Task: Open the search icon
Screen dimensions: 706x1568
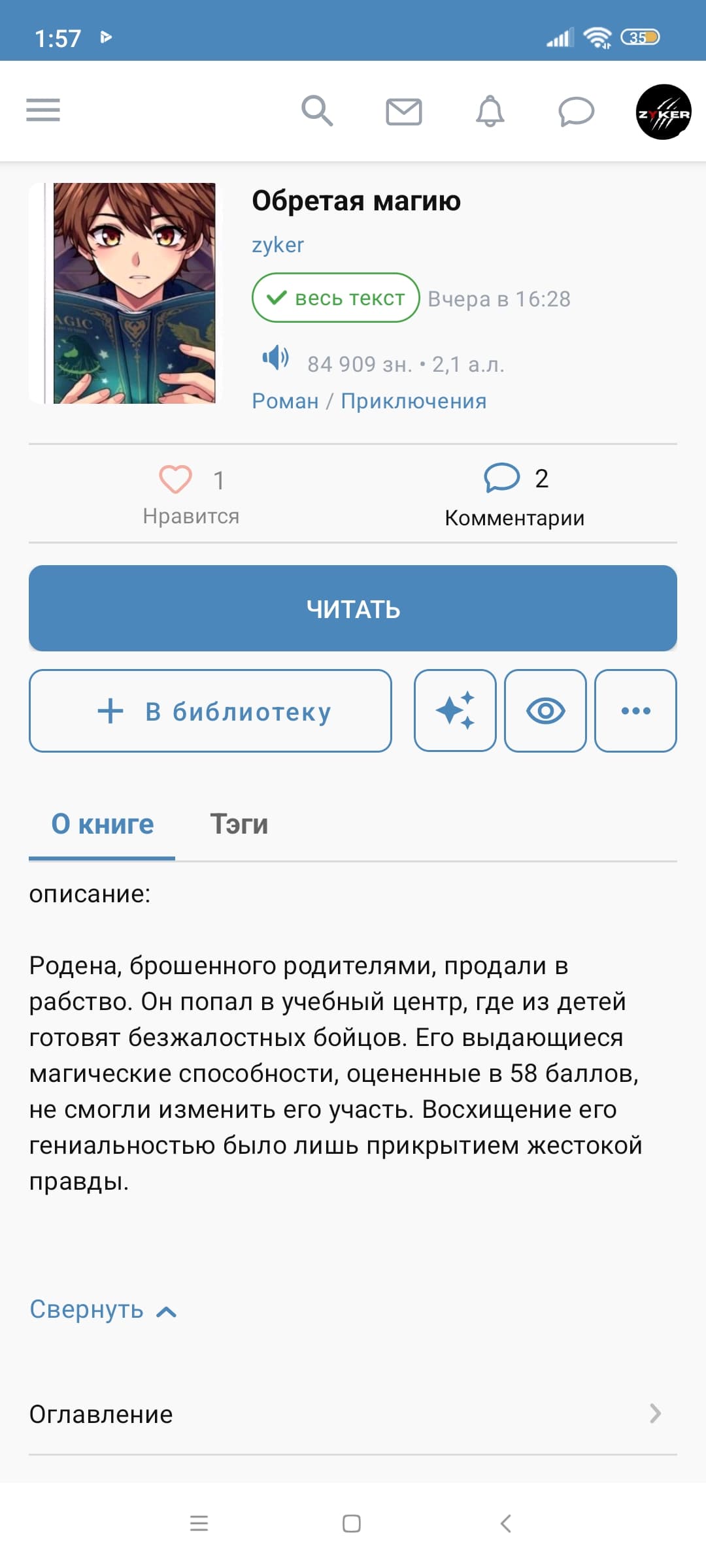Action: (x=317, y=110)
